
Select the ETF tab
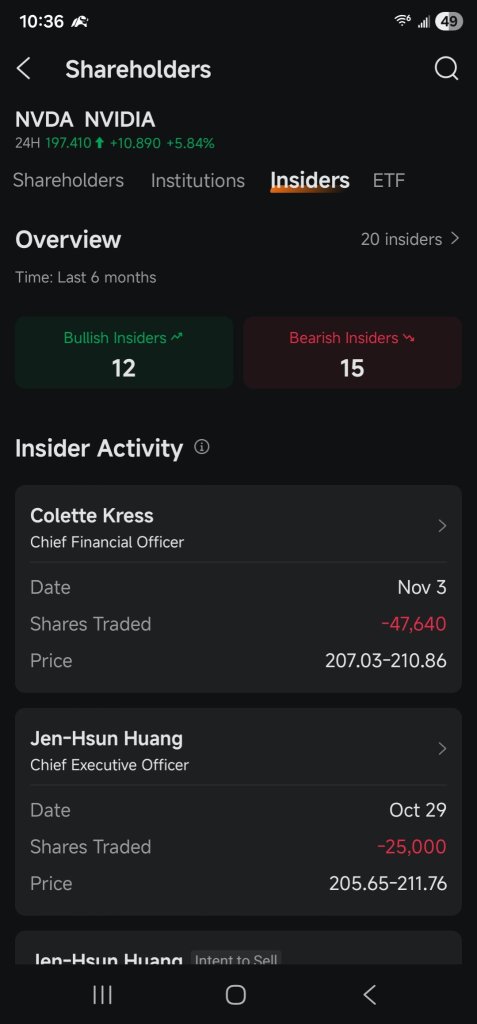[389, 180]
